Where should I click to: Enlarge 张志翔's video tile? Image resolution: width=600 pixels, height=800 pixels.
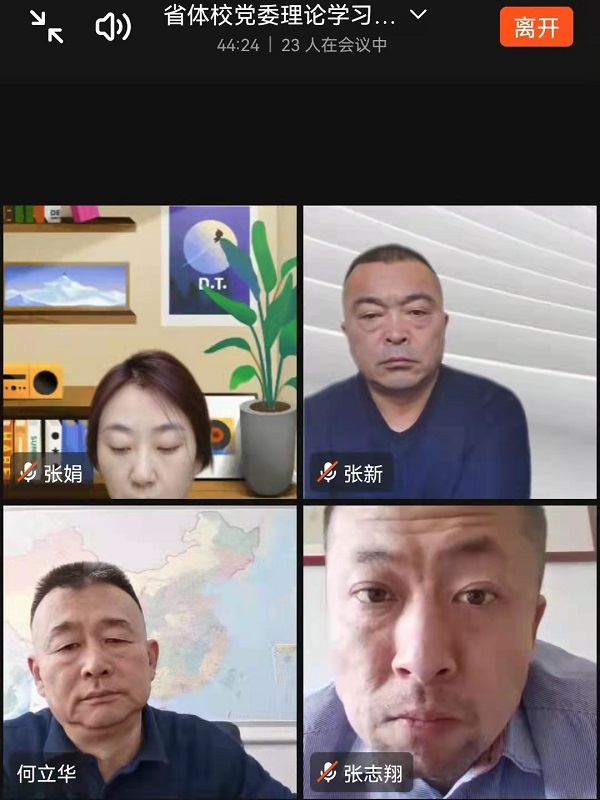click(450, 650)
